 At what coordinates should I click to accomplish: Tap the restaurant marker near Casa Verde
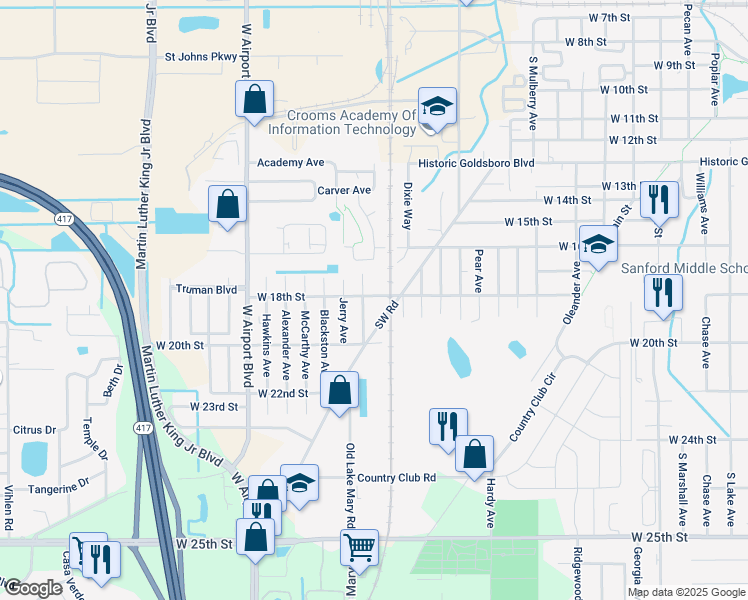point(101,563)
